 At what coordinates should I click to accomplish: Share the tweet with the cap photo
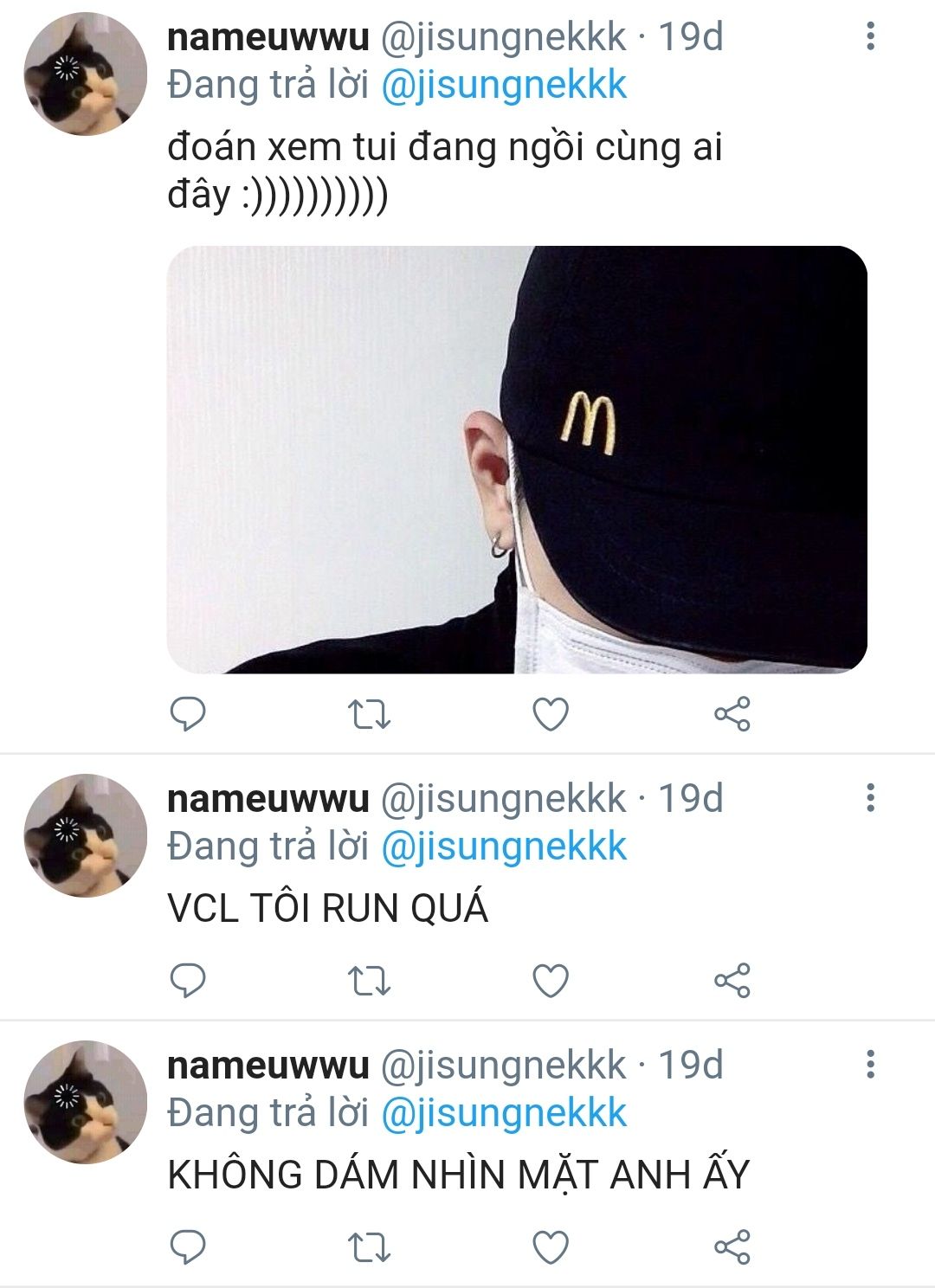[732, 715]
